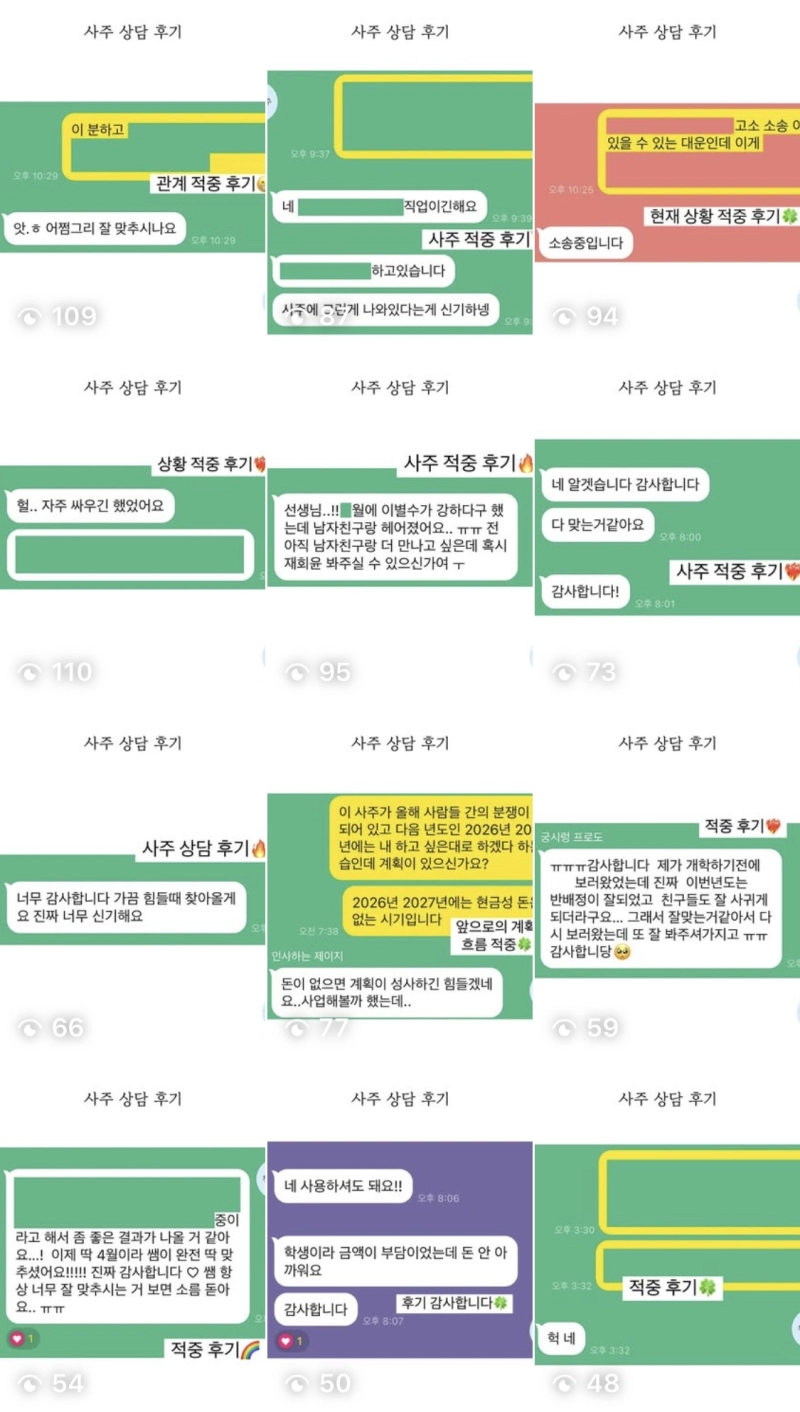Open the 4월 적중 후기 tile with 54 views

point(132,1255)
